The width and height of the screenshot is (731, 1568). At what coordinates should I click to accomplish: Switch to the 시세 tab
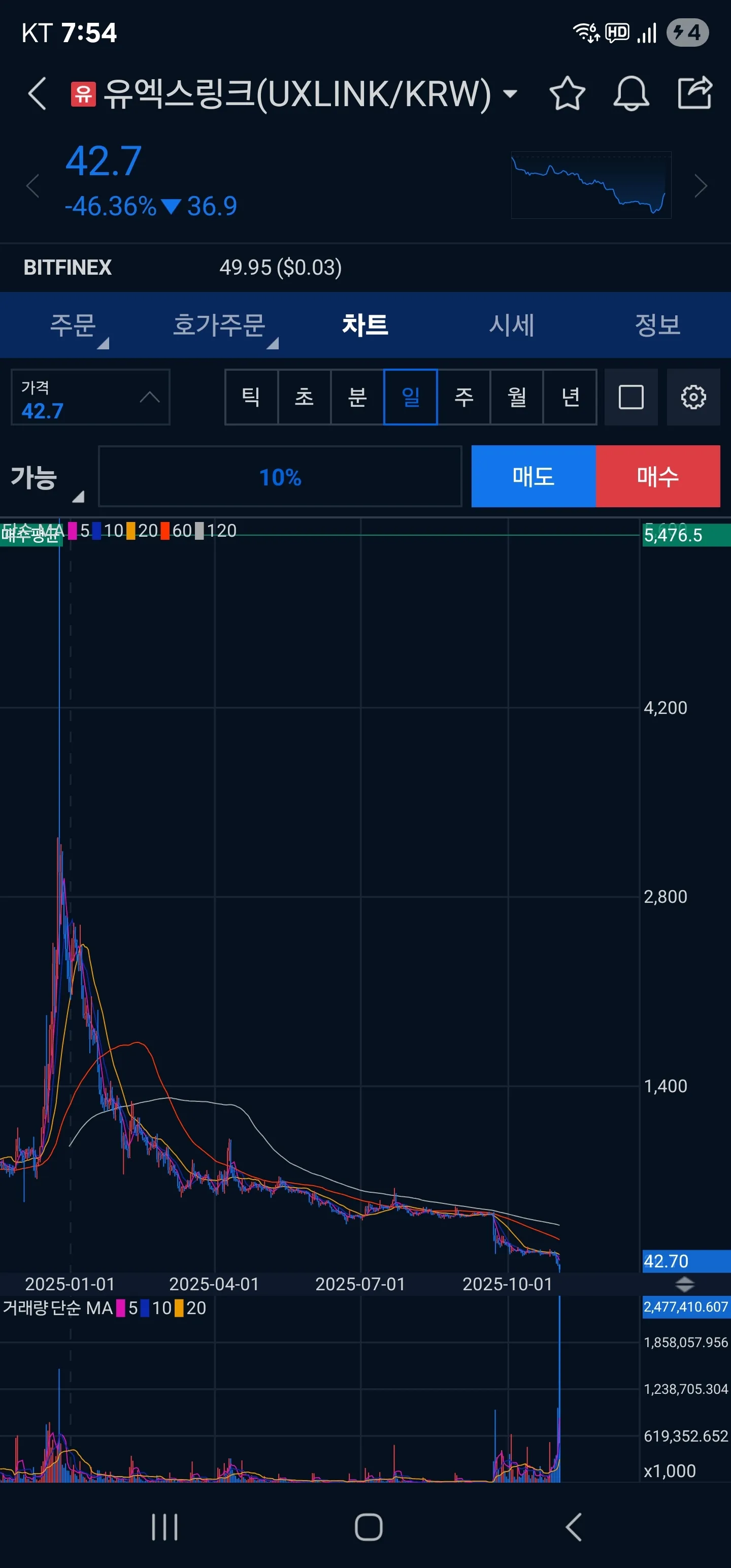pyautogui.click(x=511, y=325)
